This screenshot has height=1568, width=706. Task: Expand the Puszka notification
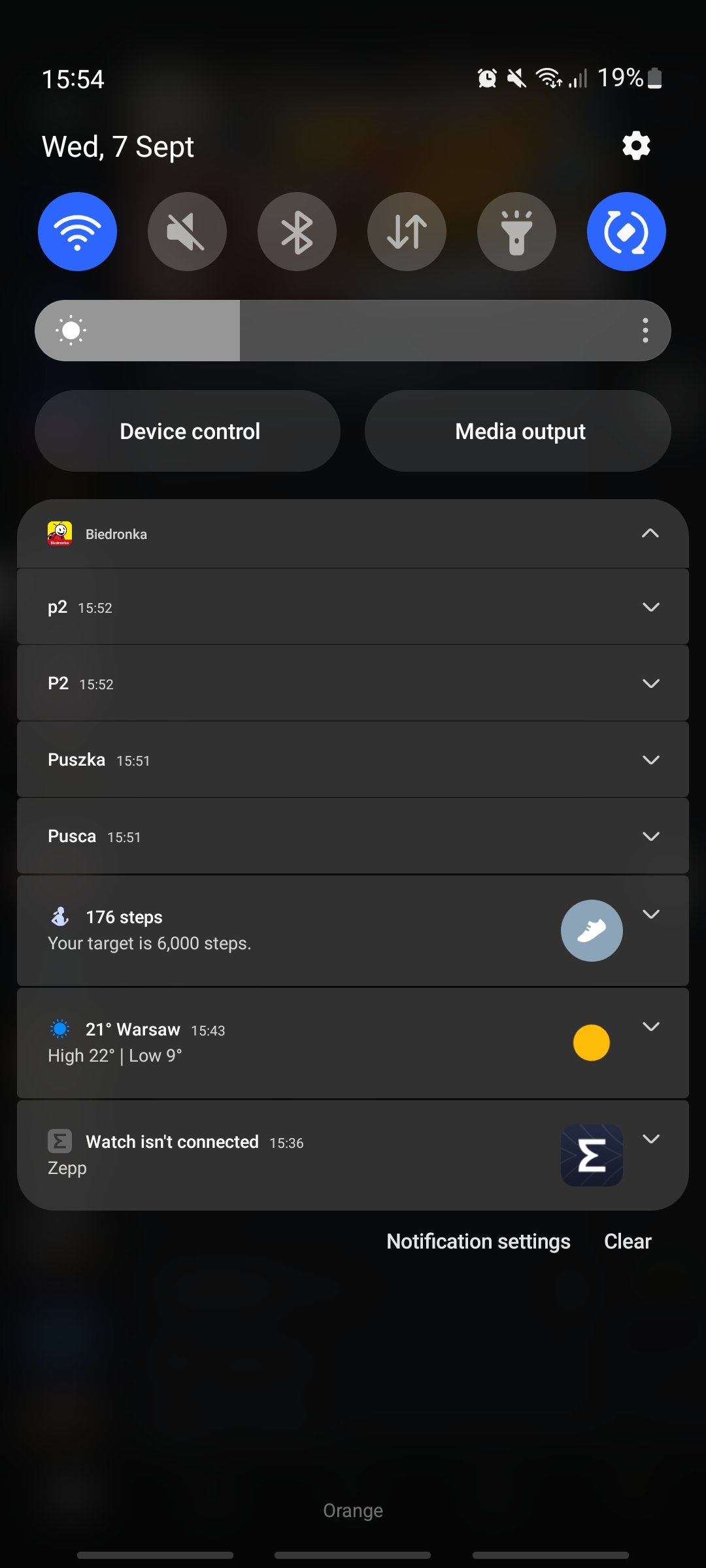click(650, 760)
